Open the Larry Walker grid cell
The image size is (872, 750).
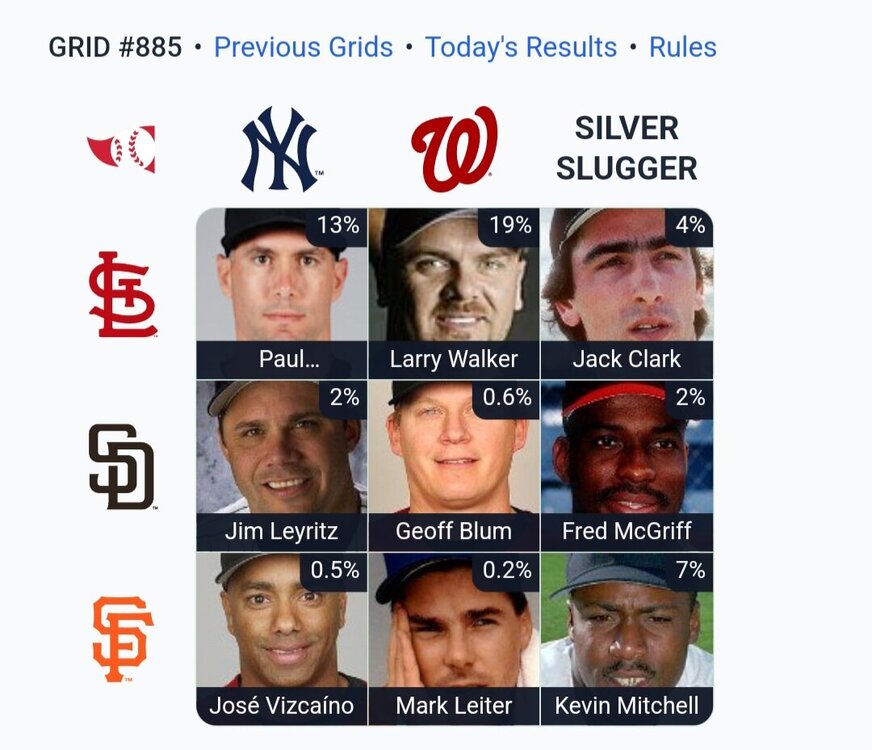point(454,293)
